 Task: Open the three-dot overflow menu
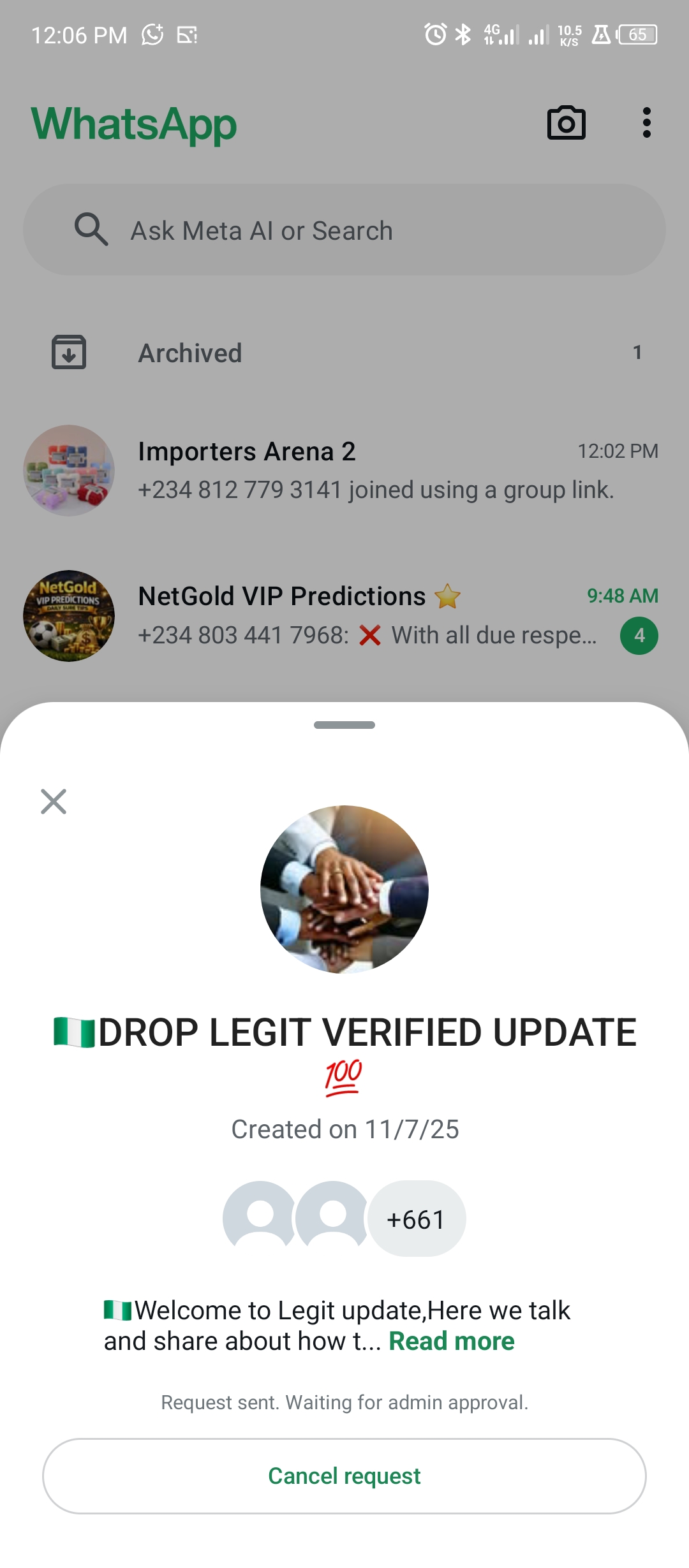[646, 123]
